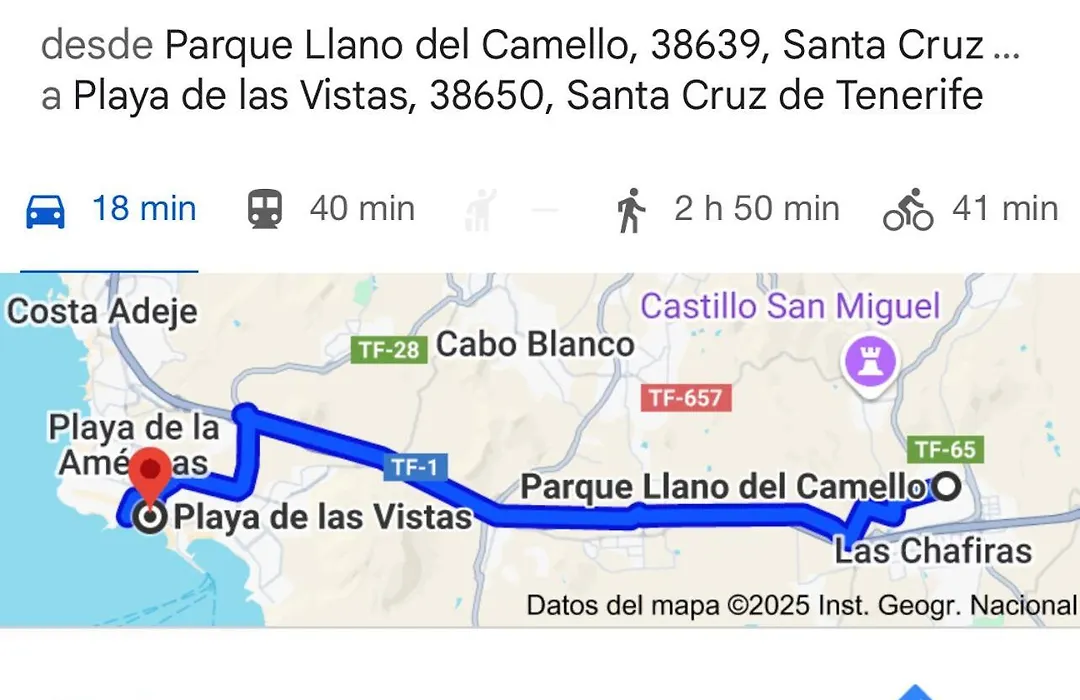Select the driving route option, 18 min

pos(110,210)
